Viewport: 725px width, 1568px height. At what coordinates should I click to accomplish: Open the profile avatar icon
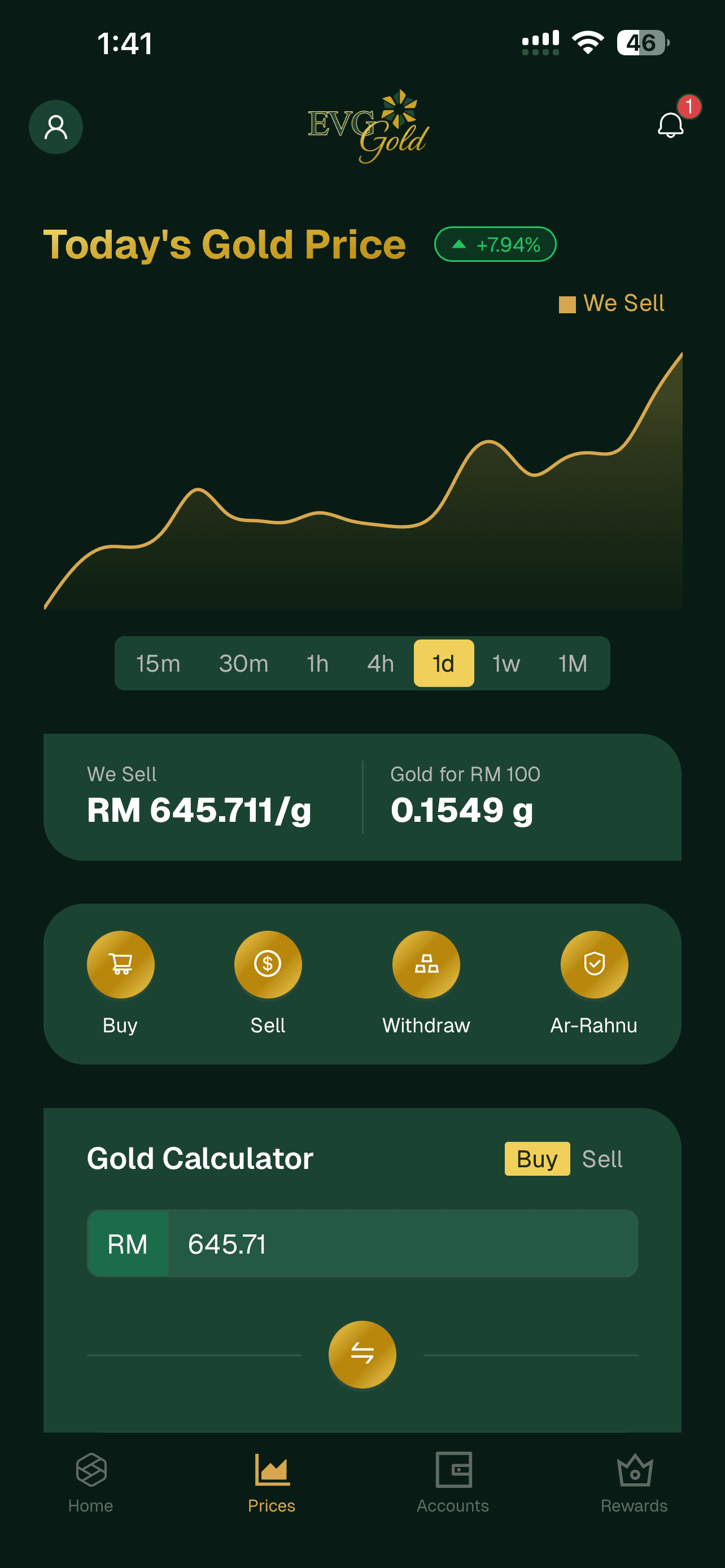[x=55, y=126]
